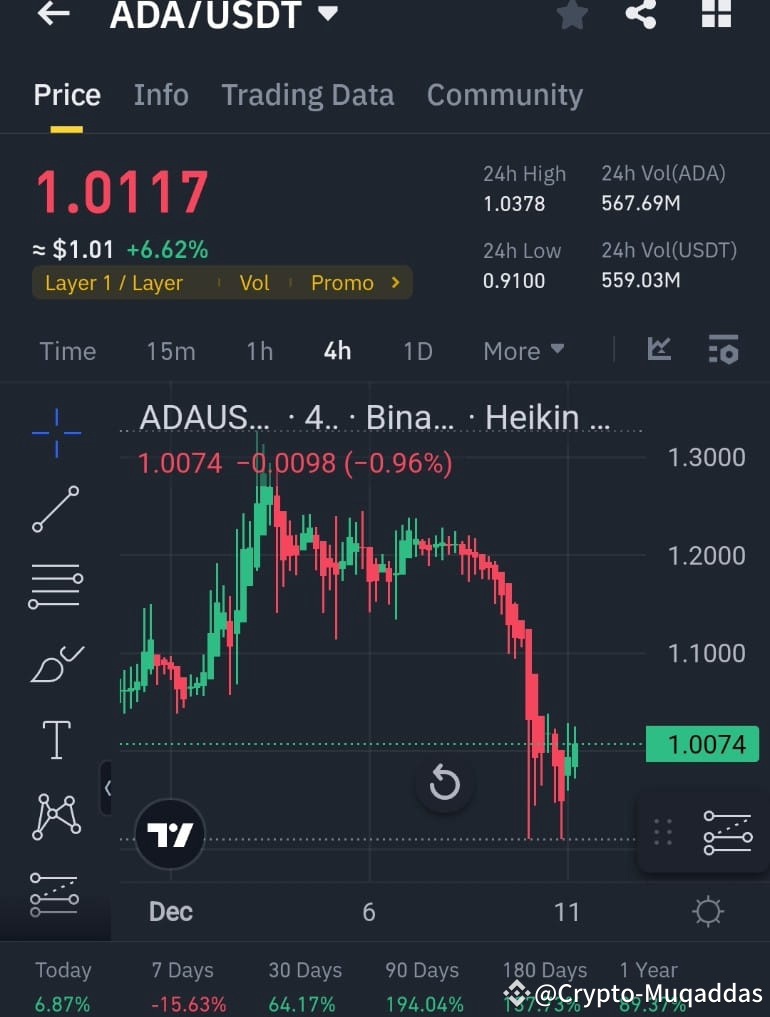This screenshot has width=770, height=1017.
Task: Select the trend line drawing tool
Action: coord(55,510)
